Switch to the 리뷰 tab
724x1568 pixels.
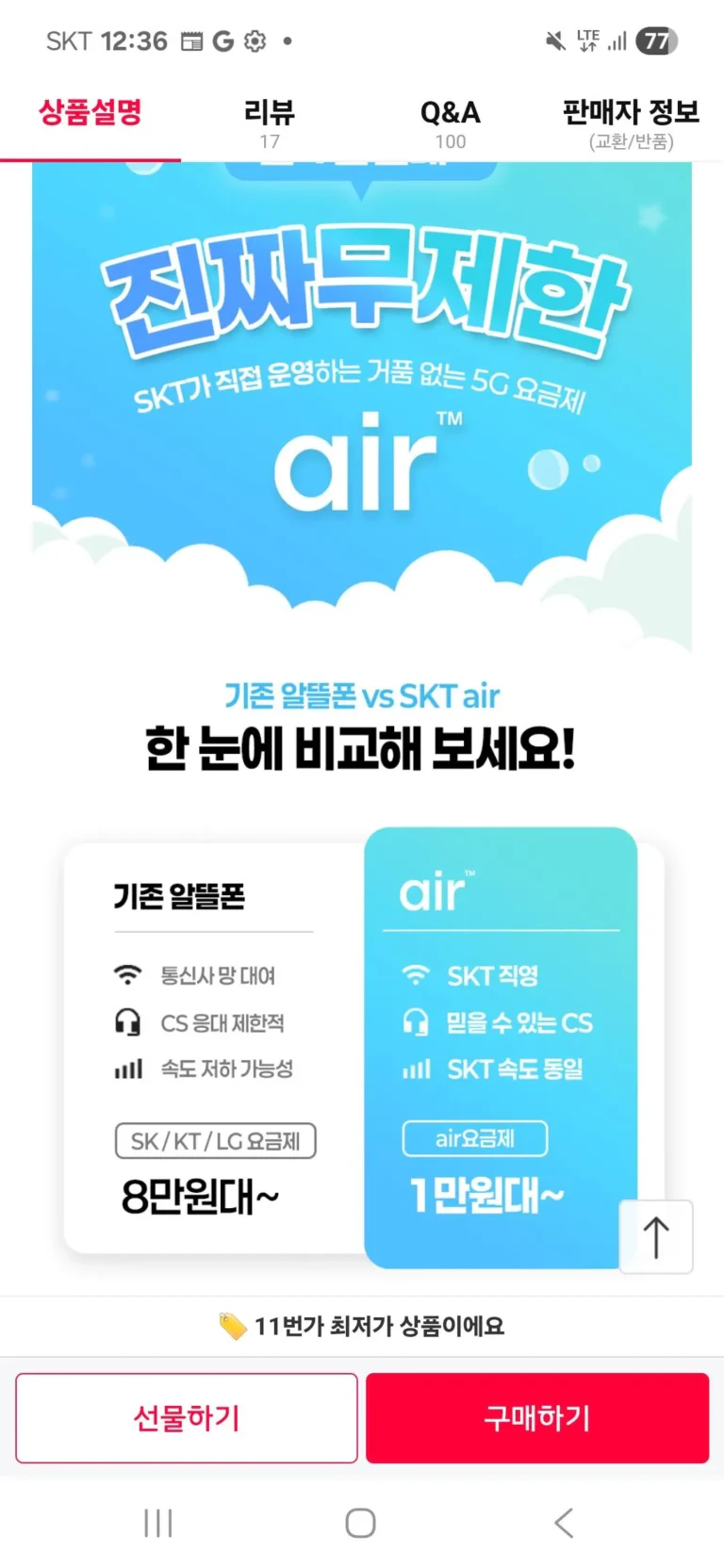click(270, 123)
